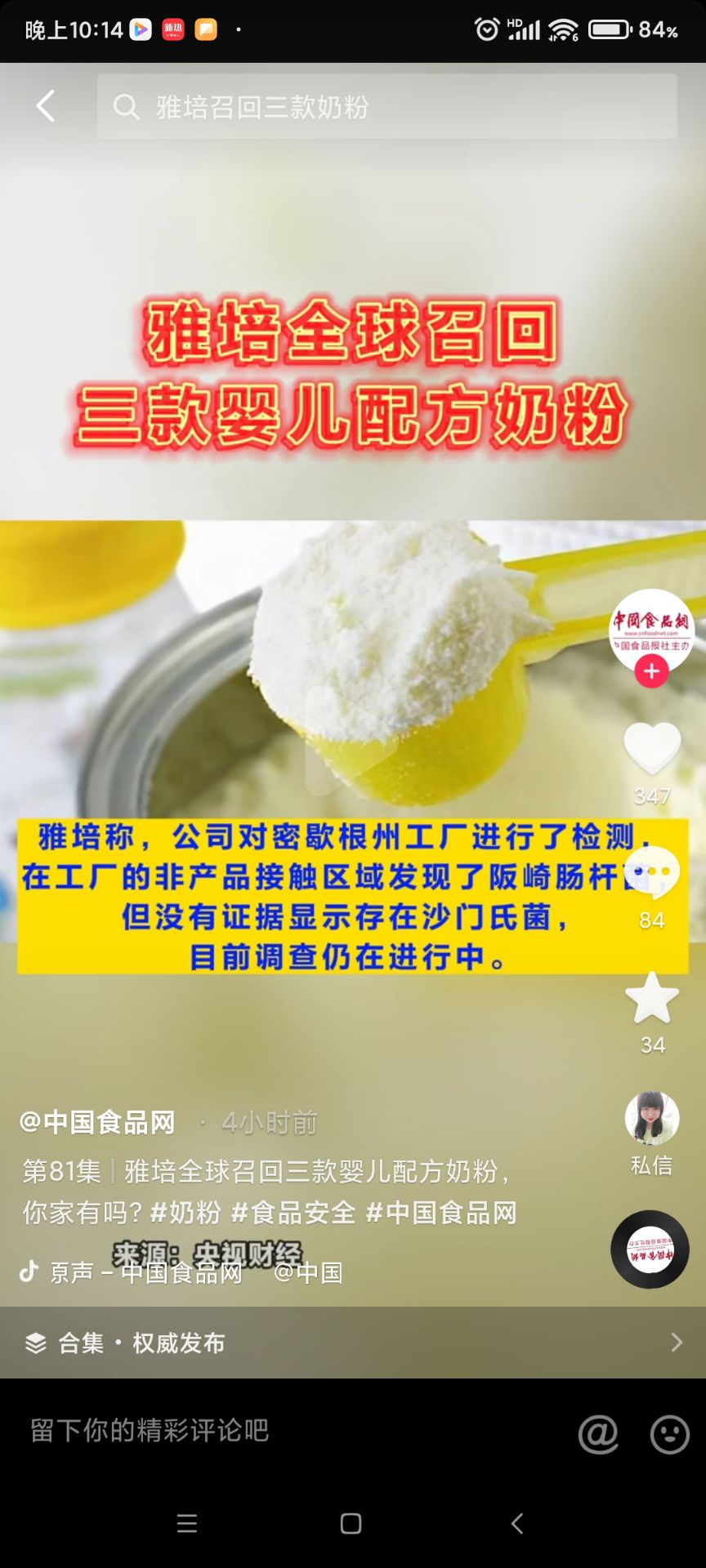Open 私信 share contact avatar
The width and height of the screenshot is (706, 1568).
(x=651, y=1119)
